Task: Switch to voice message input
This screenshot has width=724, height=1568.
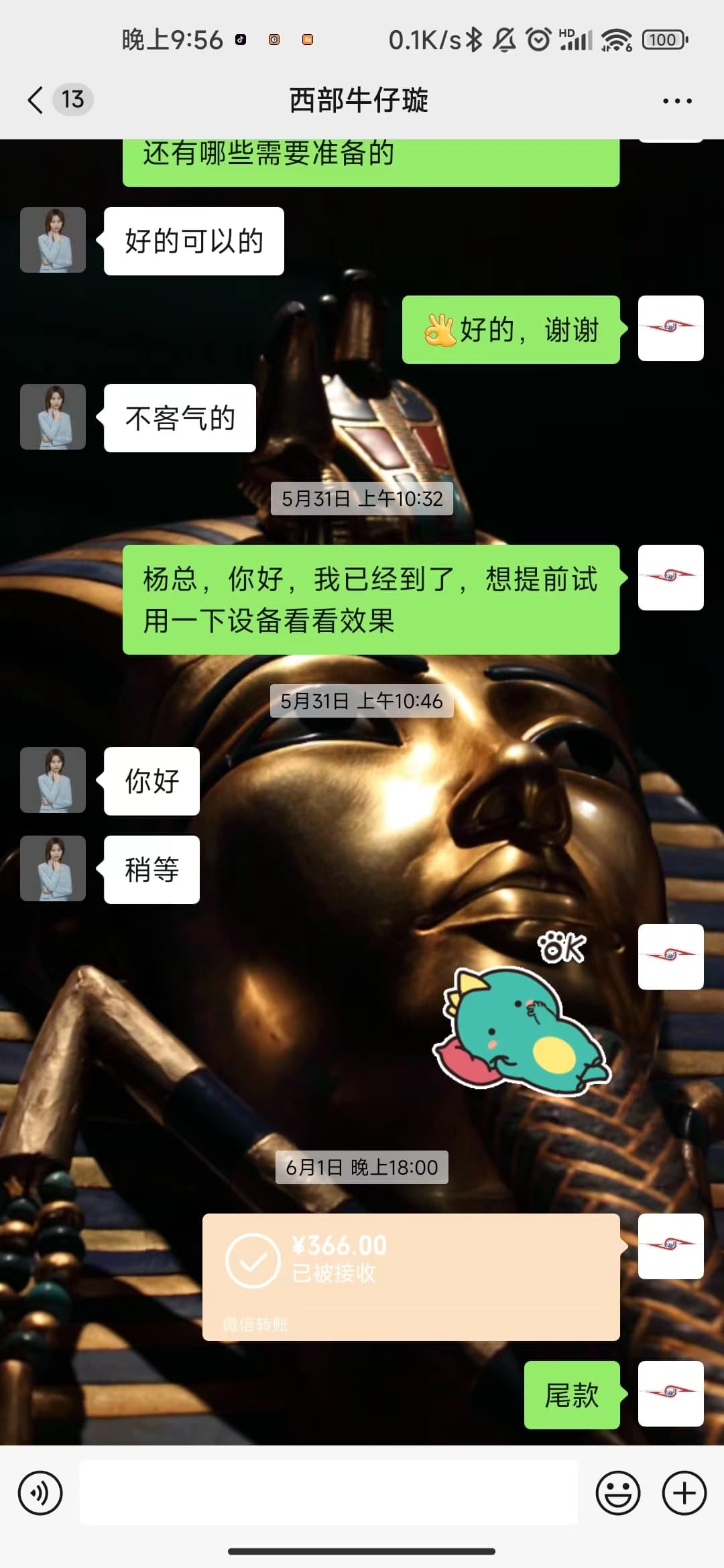Action: coord(40,1493)
